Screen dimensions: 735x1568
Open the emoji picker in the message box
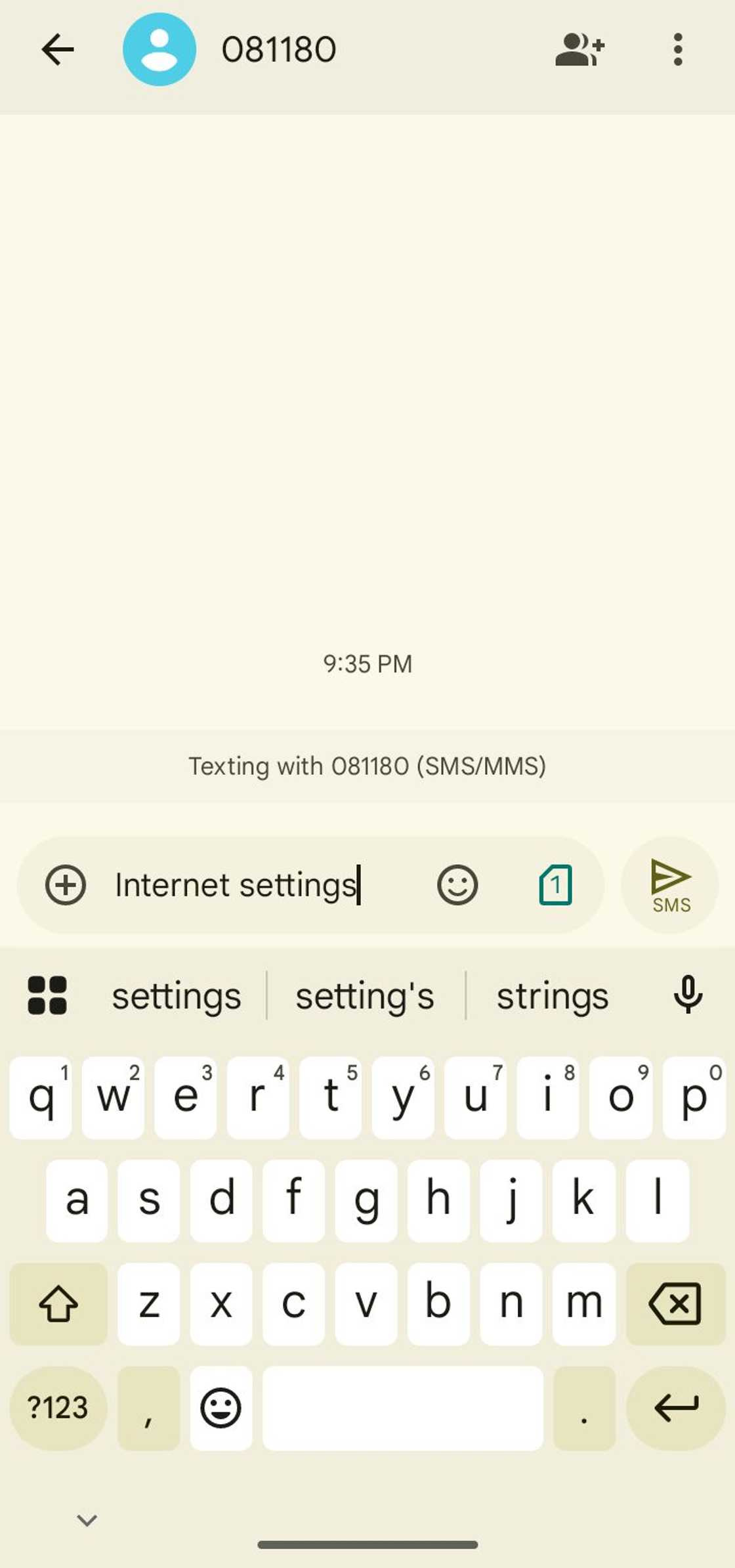pos(457,884)
